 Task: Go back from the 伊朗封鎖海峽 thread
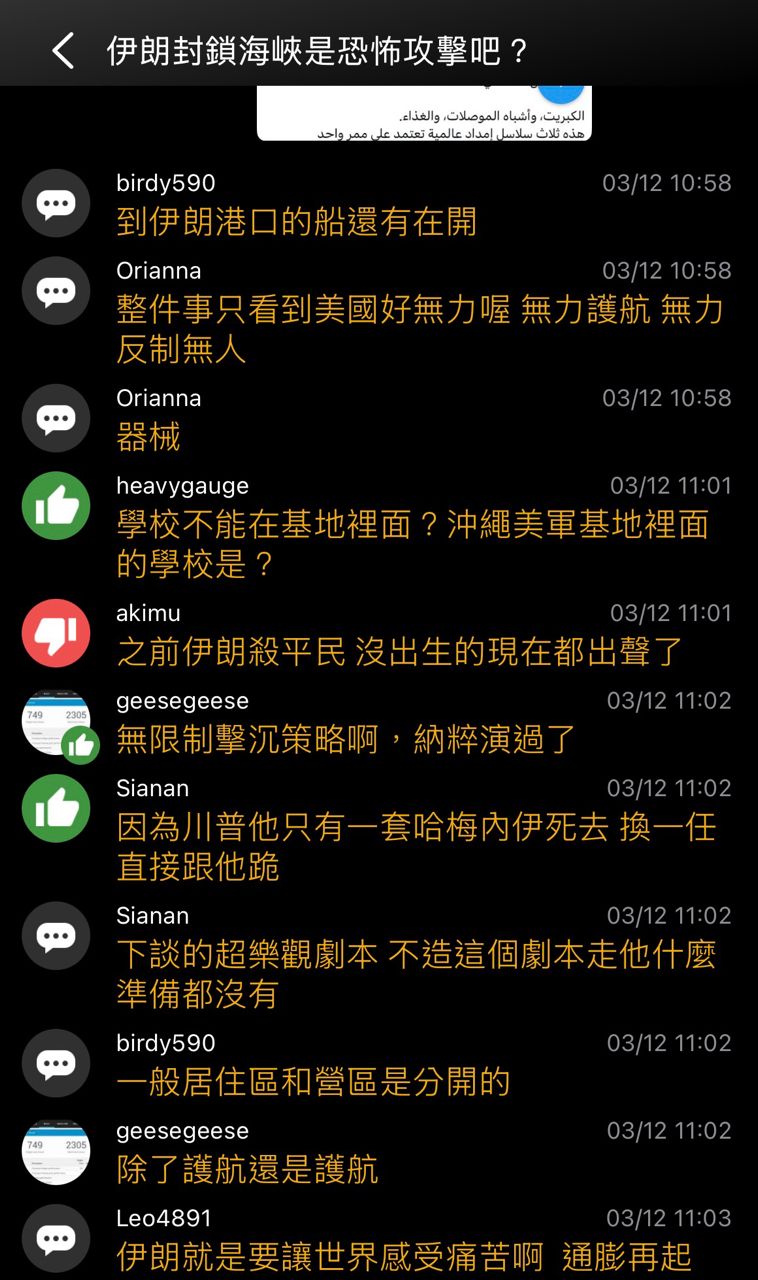(x=63, y=50)
